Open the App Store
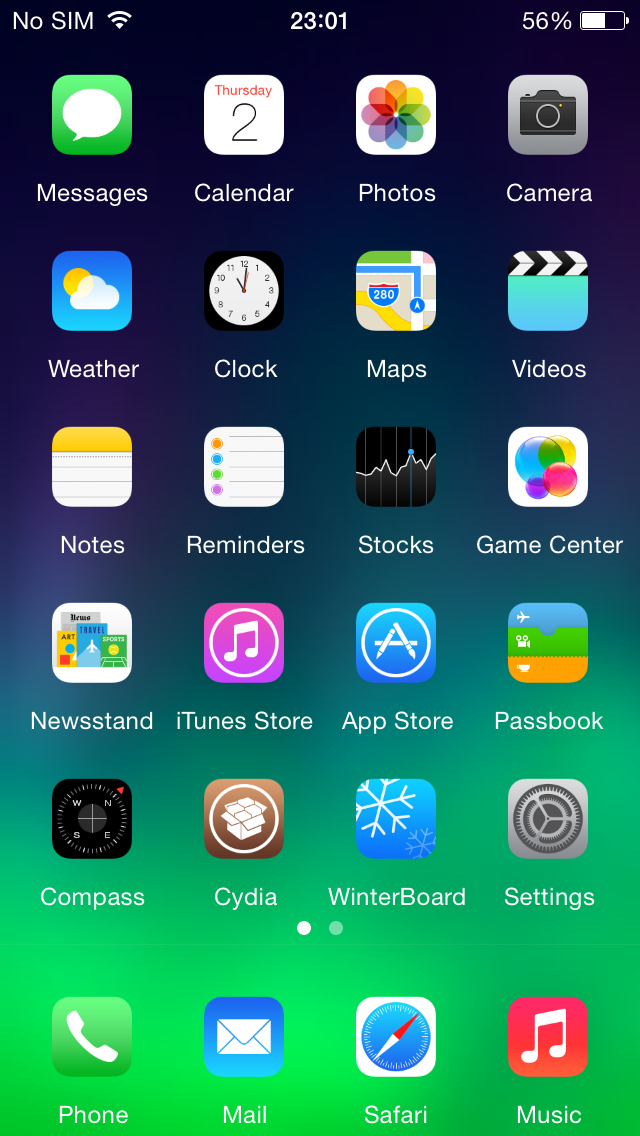Viewport: 640px width, 1136px height. (x=396, y=643)
